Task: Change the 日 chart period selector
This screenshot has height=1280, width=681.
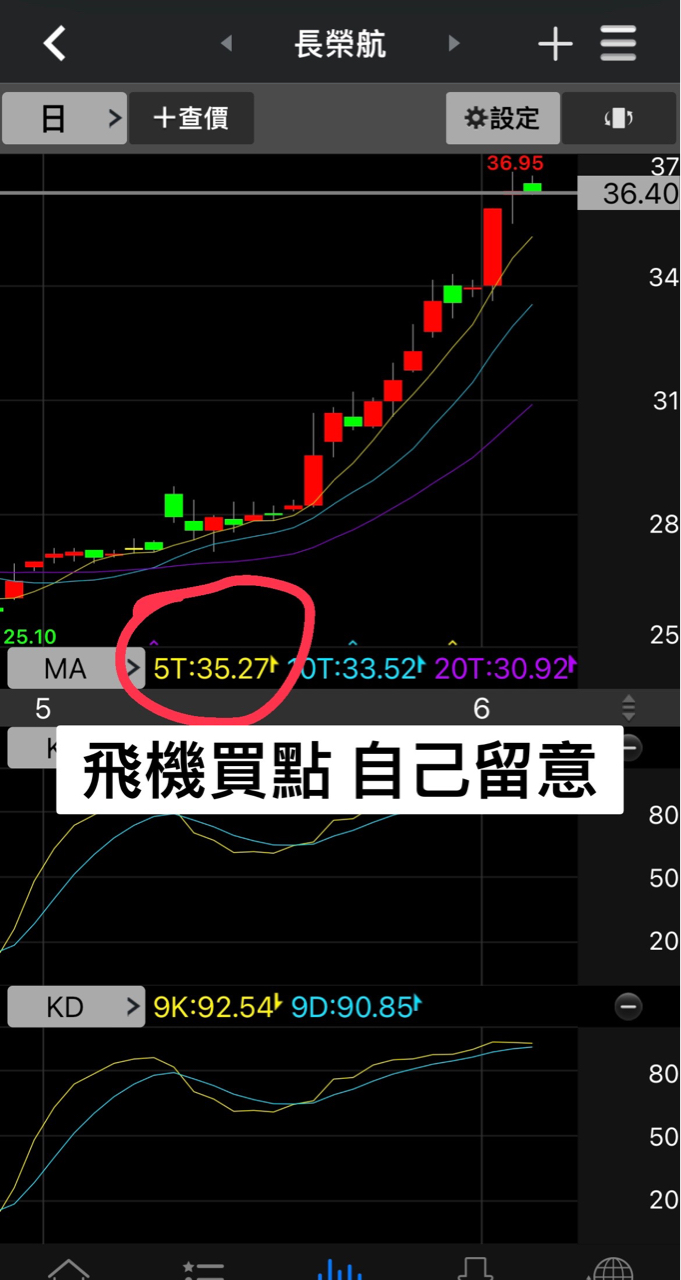Action: pos(64,118)
